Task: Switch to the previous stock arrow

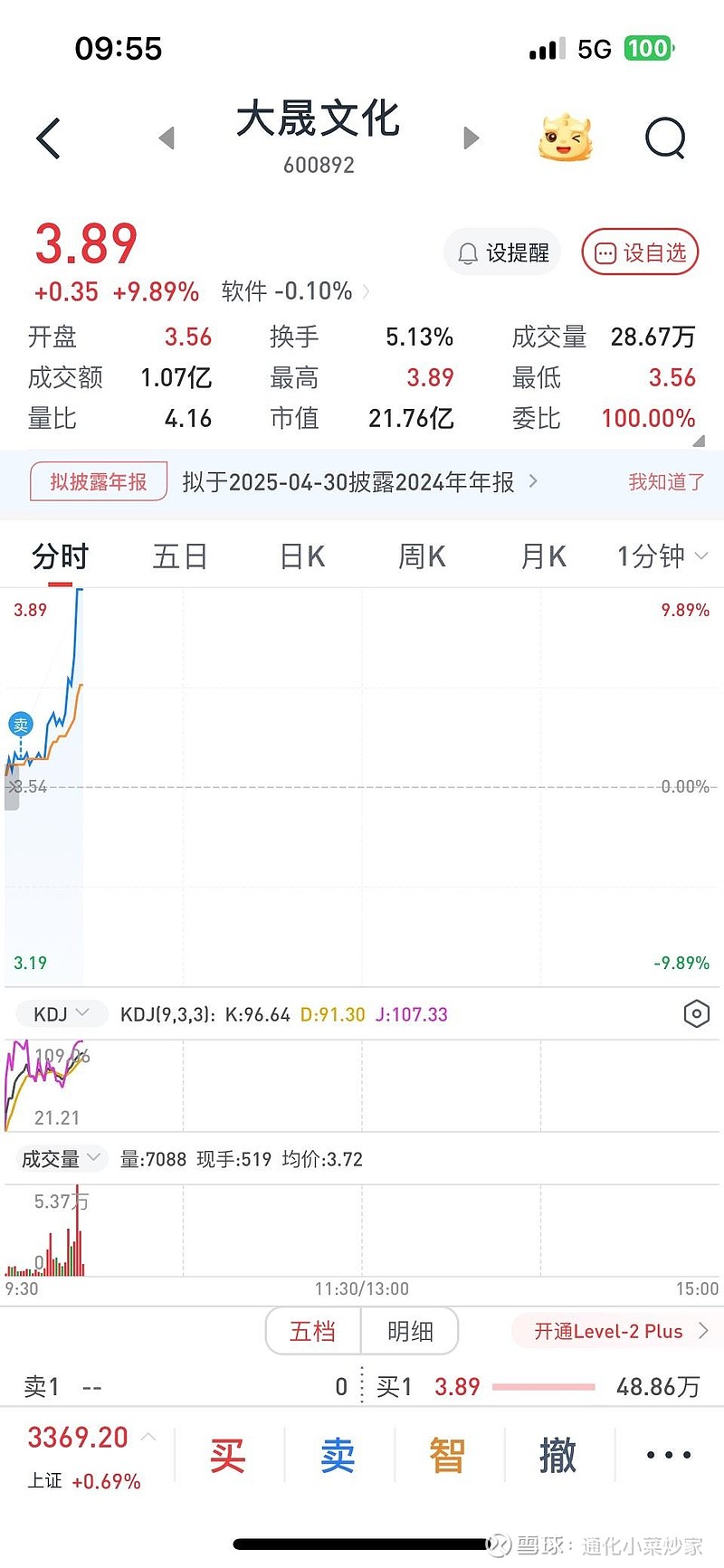Action: coord(167,138)
